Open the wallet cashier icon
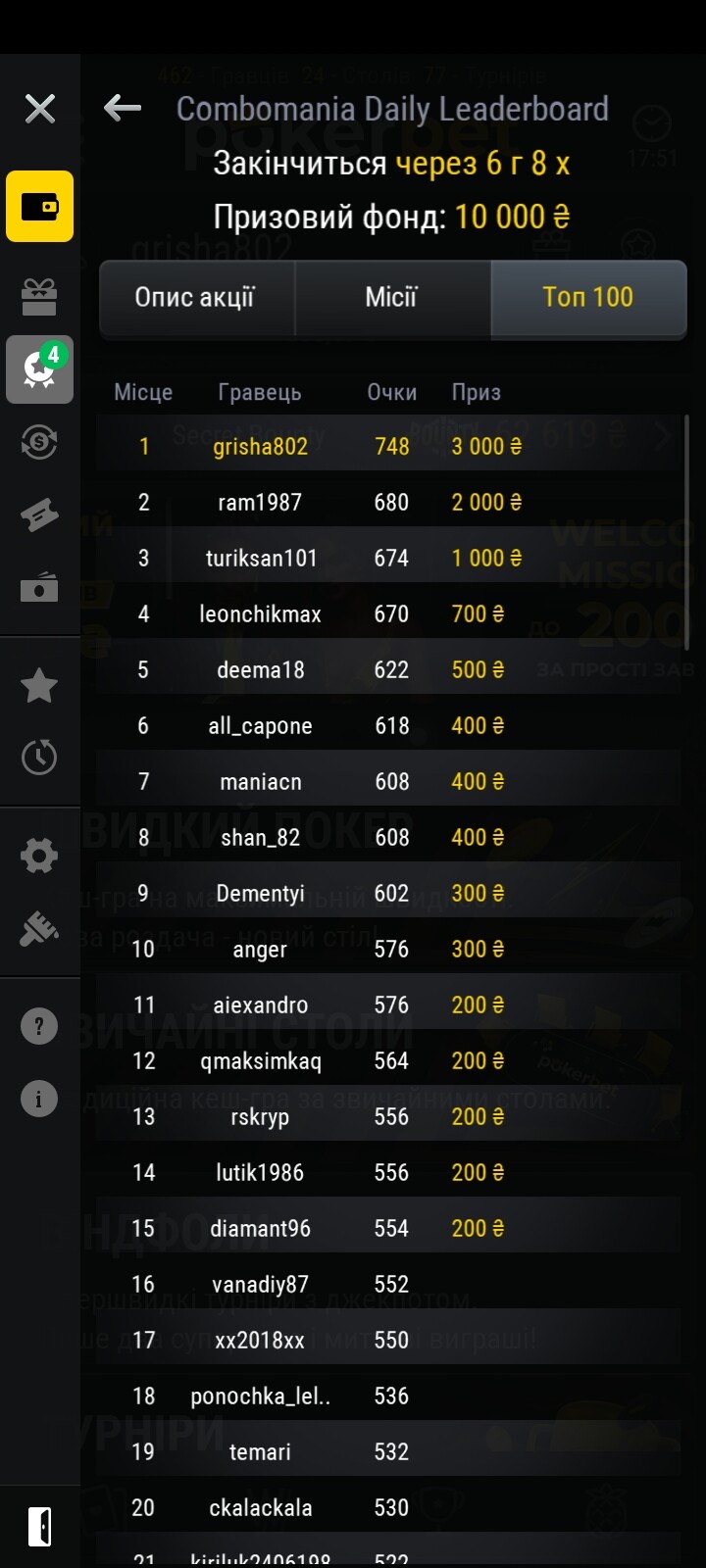The image size is (706, 1568). point(39,207)
